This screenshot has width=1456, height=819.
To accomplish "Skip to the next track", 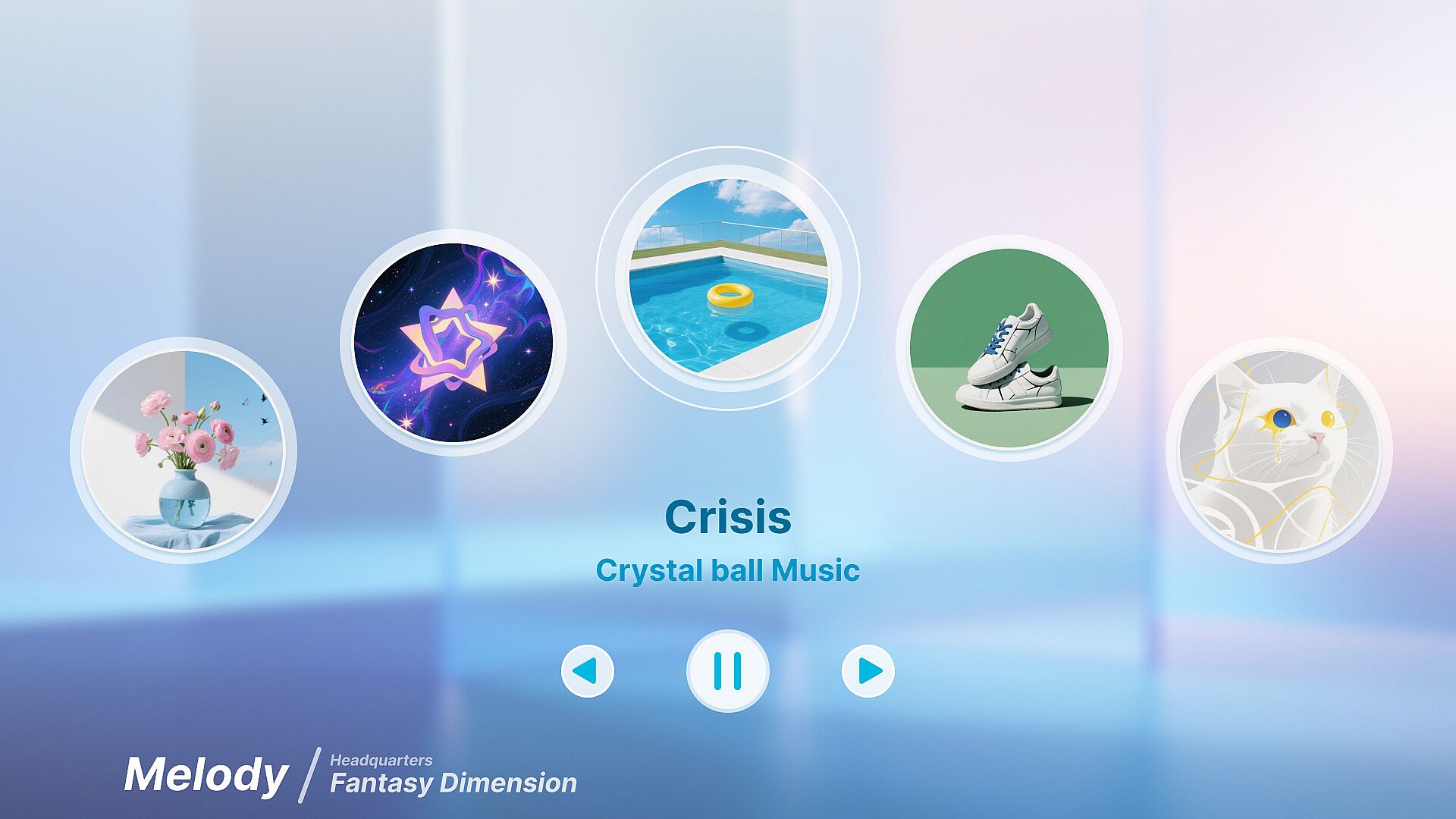I will click(868, 670).
